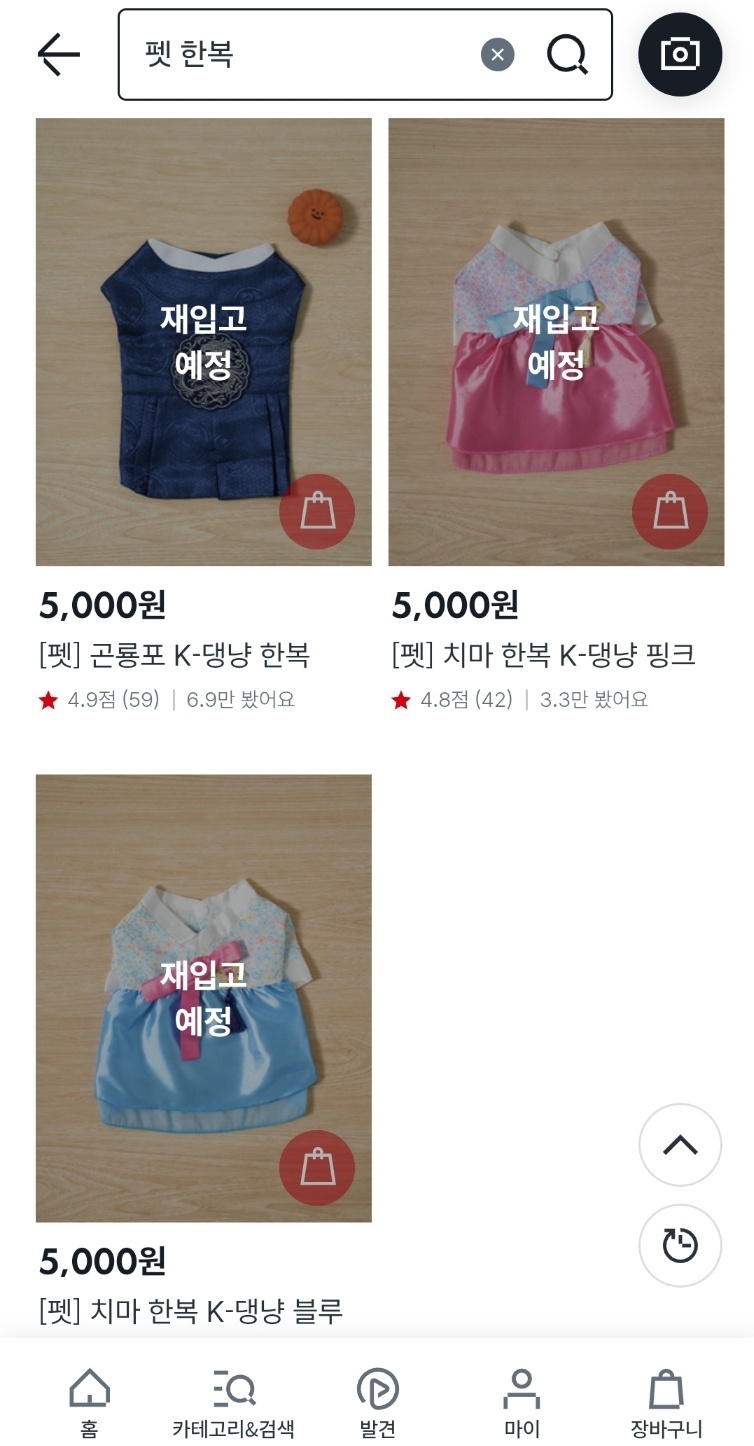The height and width of the screenshot is (1446, 754).
Task: Add 곤룡포 K-댕냥 한복 to the cart
Action: (317, 511)
